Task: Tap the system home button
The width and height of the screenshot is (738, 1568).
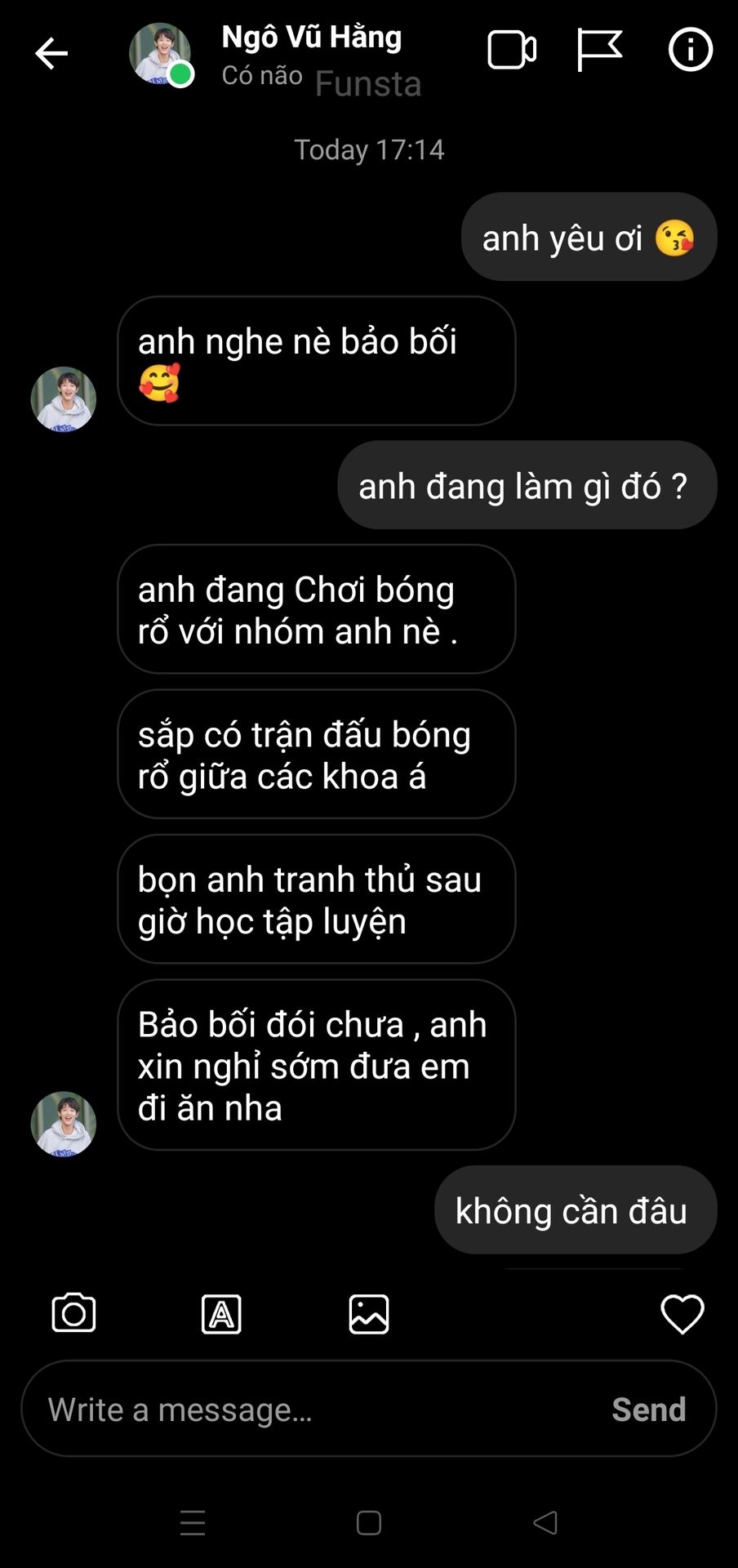Action: pos(369,1522)
